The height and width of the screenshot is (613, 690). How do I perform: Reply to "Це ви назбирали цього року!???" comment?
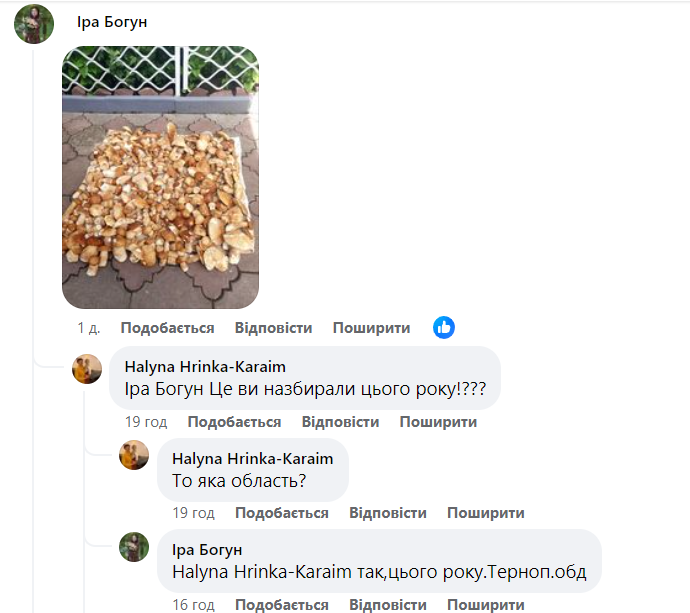click(340, 422)
